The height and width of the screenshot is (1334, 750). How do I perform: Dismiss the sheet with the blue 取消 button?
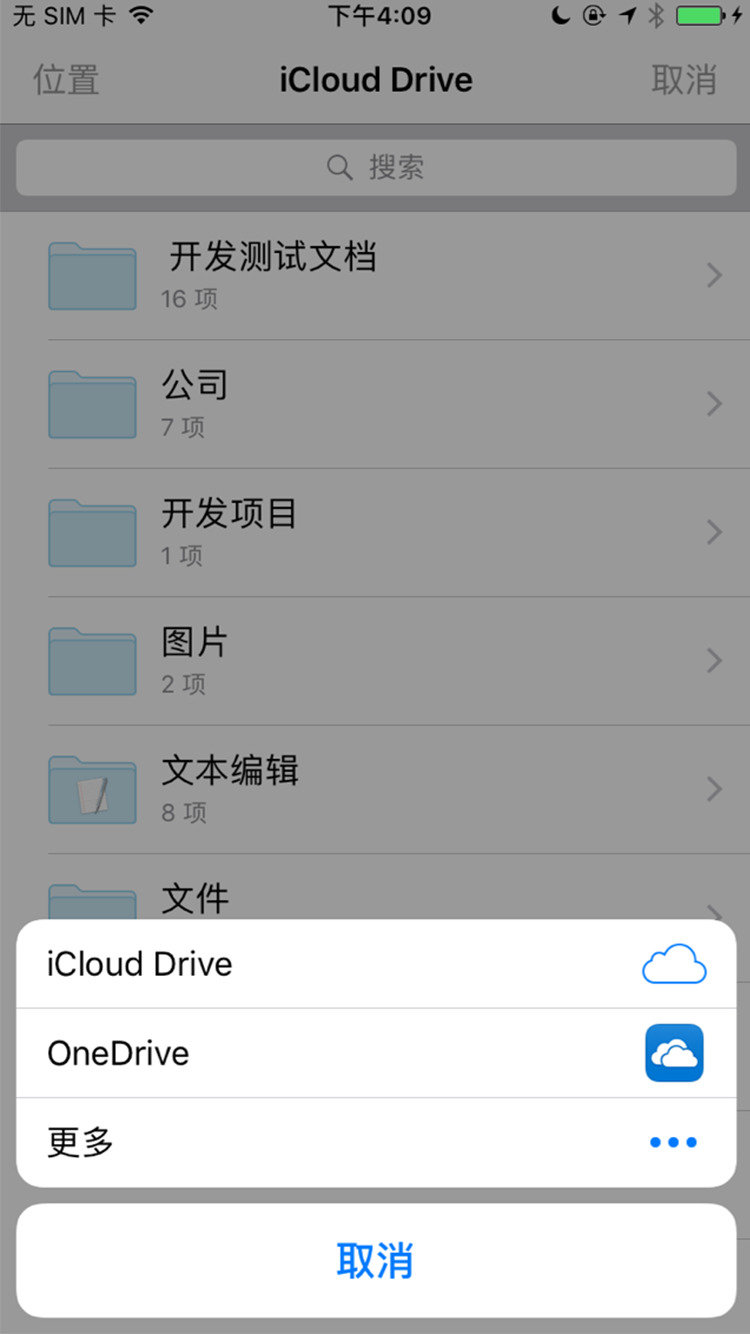pos(375,1261)
